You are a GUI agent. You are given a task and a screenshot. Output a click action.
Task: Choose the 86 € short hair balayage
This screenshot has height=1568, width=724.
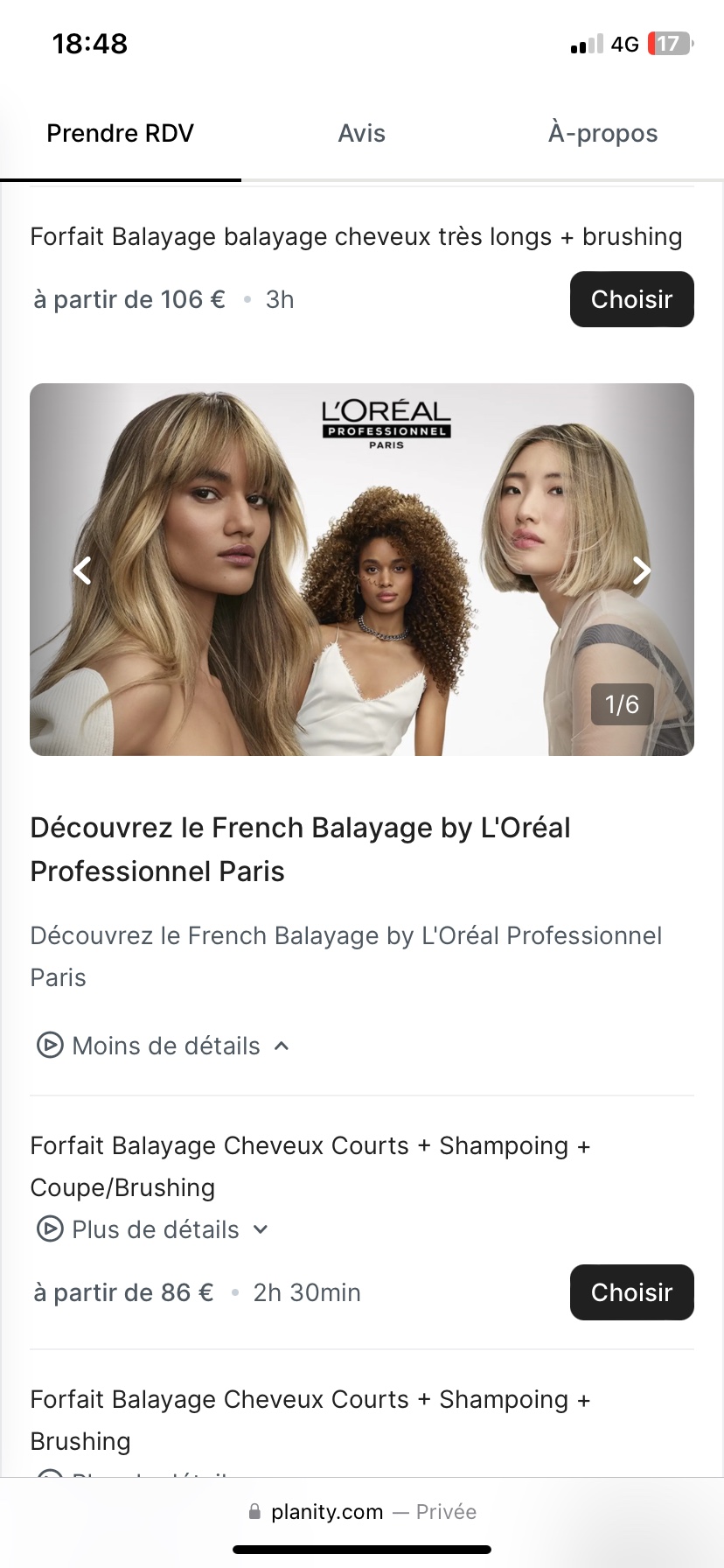631,1292
